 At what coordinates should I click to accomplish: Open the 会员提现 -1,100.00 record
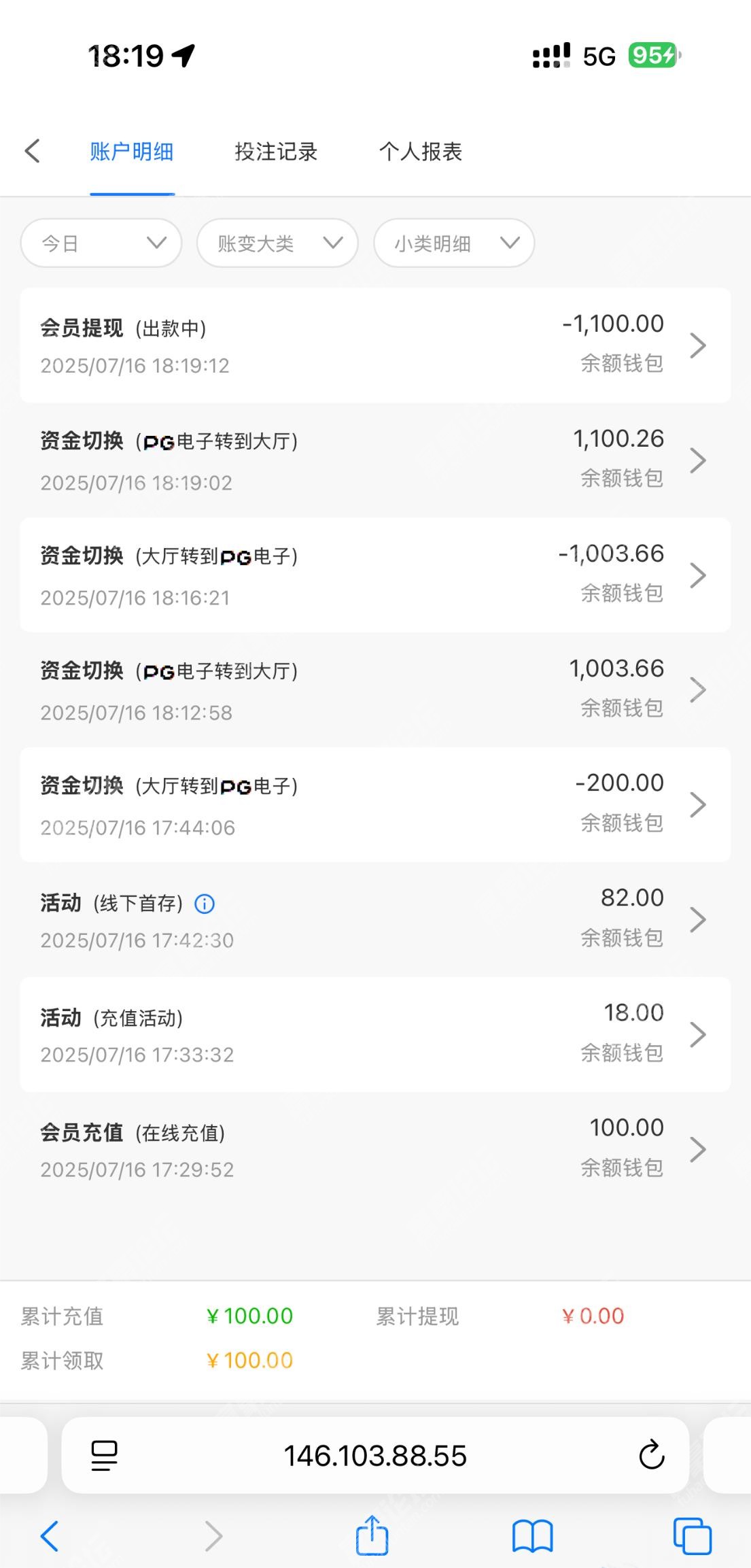pos(375,345)
